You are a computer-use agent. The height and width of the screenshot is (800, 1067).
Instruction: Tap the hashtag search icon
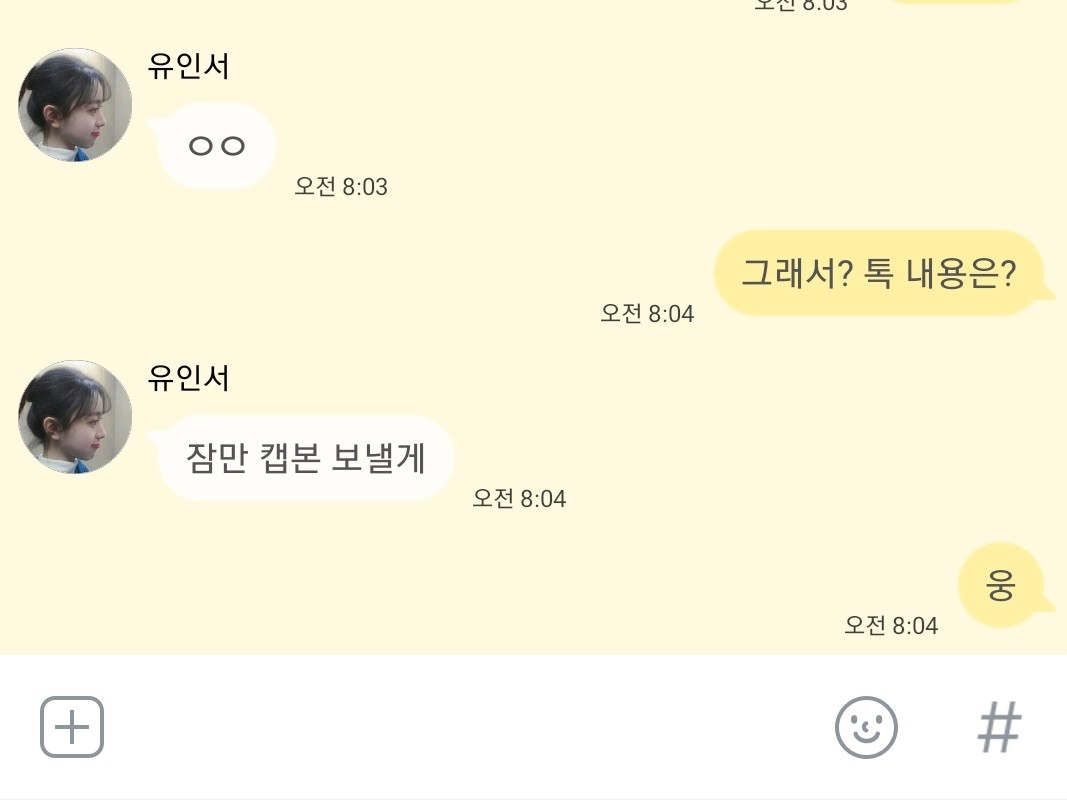[999, 727]
